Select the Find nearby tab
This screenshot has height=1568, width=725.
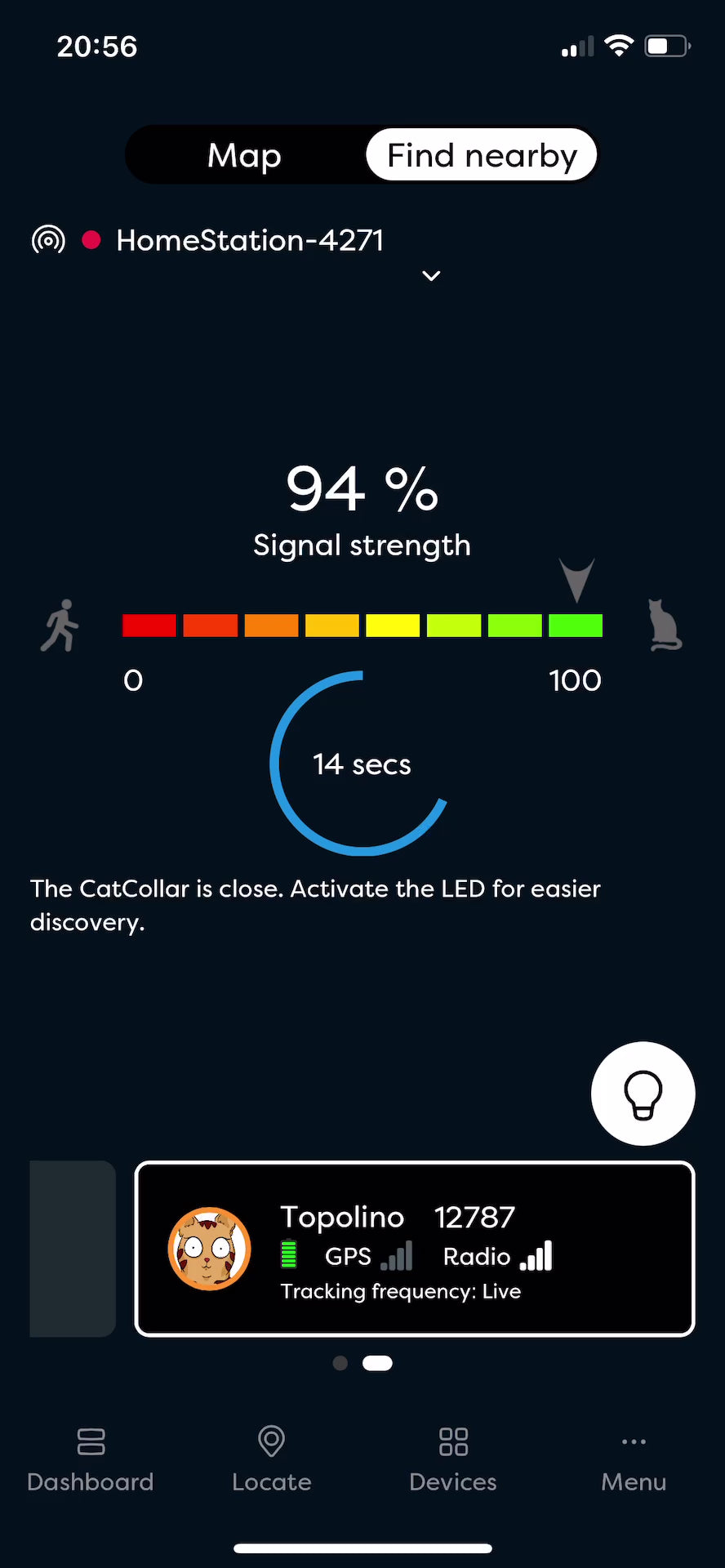[482, 155]
